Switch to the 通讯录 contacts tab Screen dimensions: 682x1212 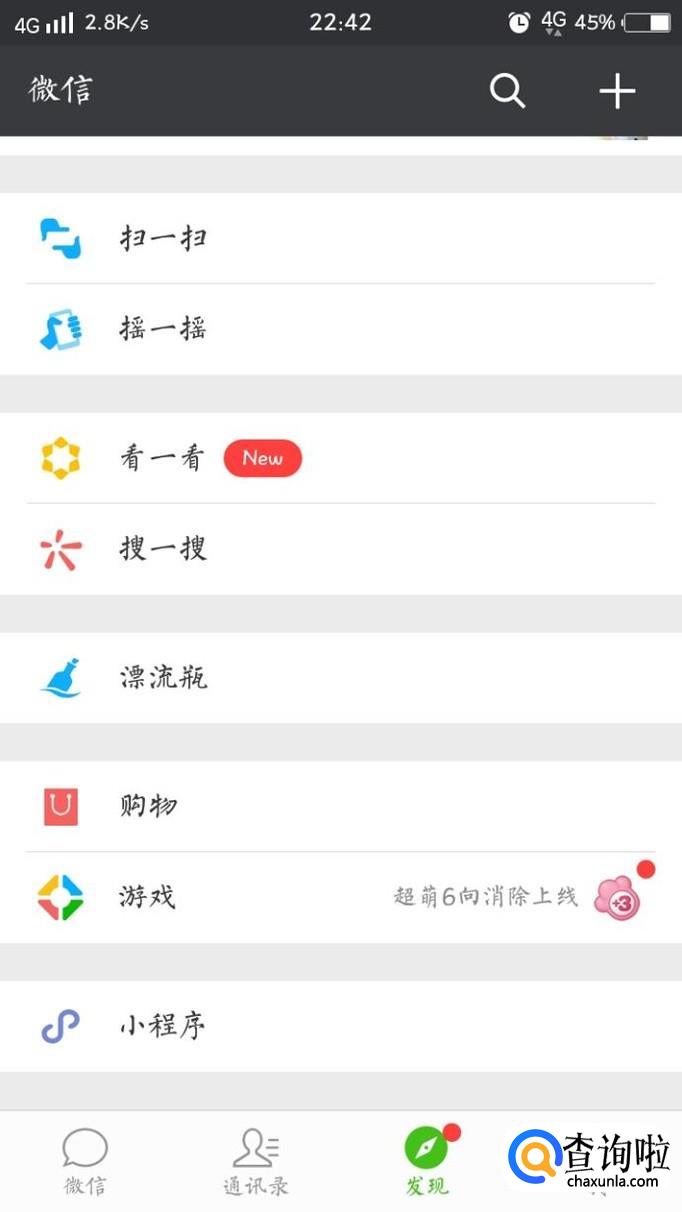tap(256, 1162)
